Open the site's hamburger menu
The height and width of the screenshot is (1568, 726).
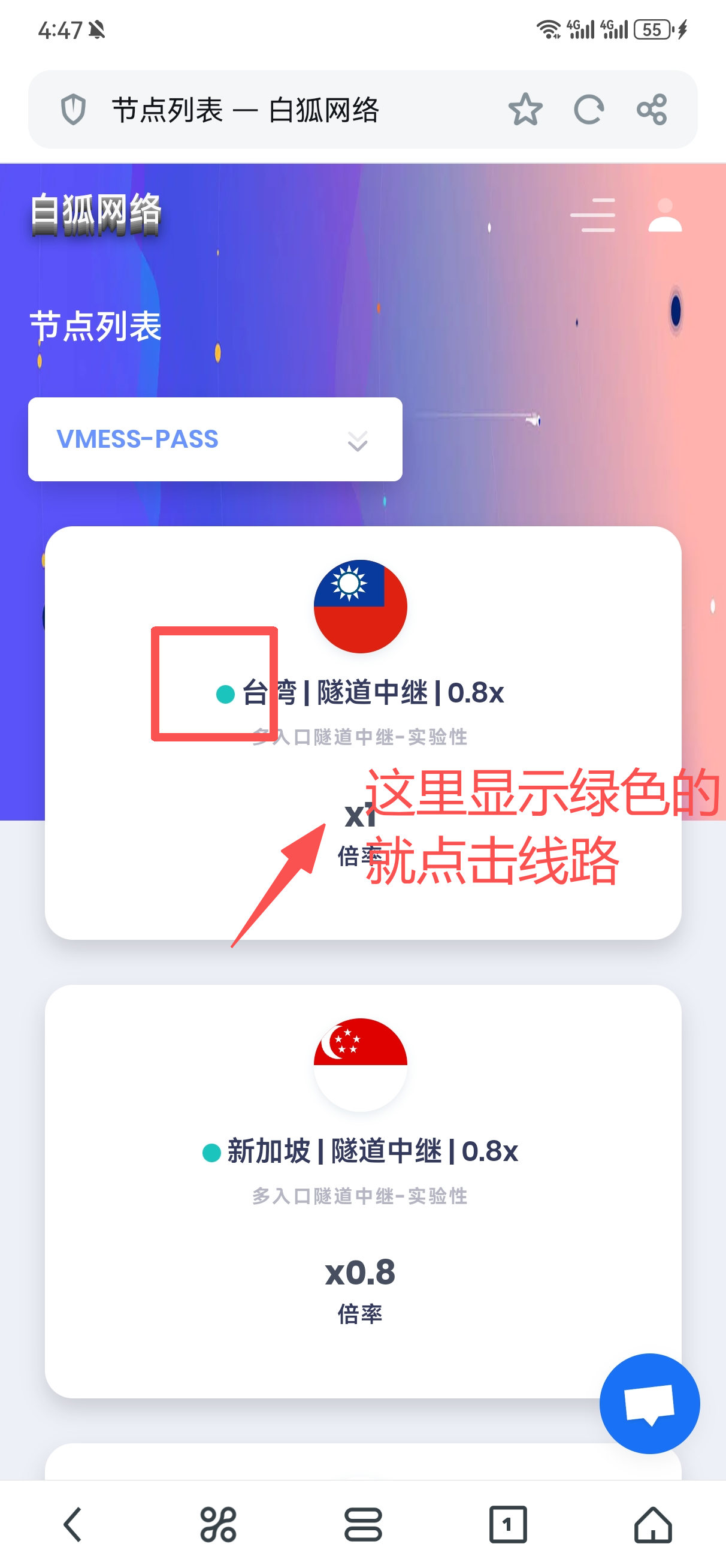coord(592,215)
